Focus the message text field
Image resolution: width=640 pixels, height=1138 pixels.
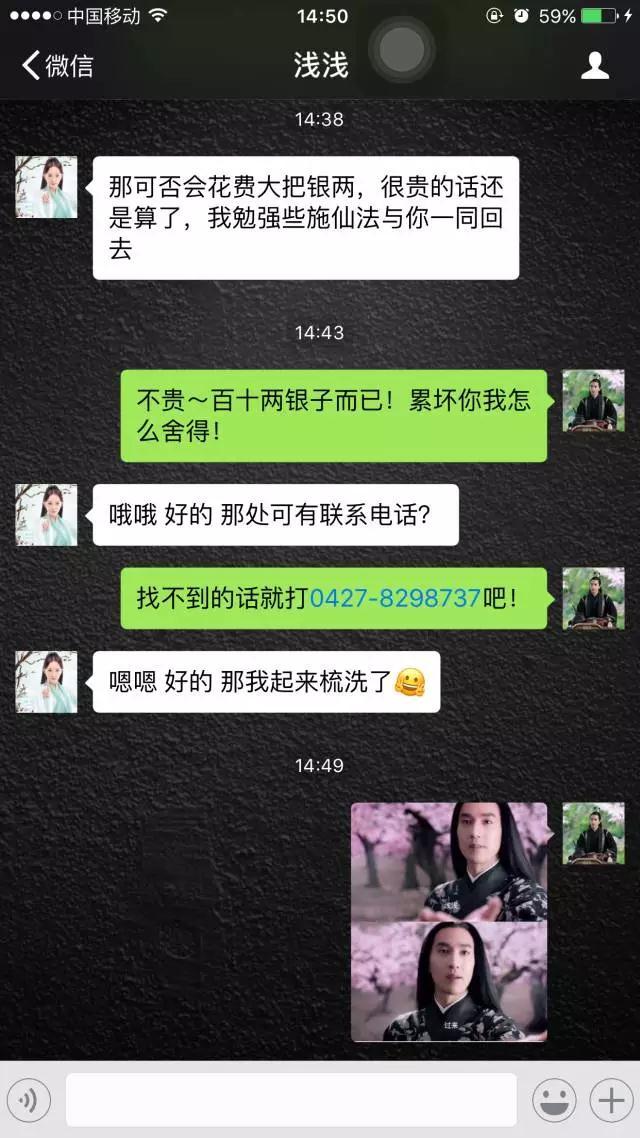(x=291, y=1101)
